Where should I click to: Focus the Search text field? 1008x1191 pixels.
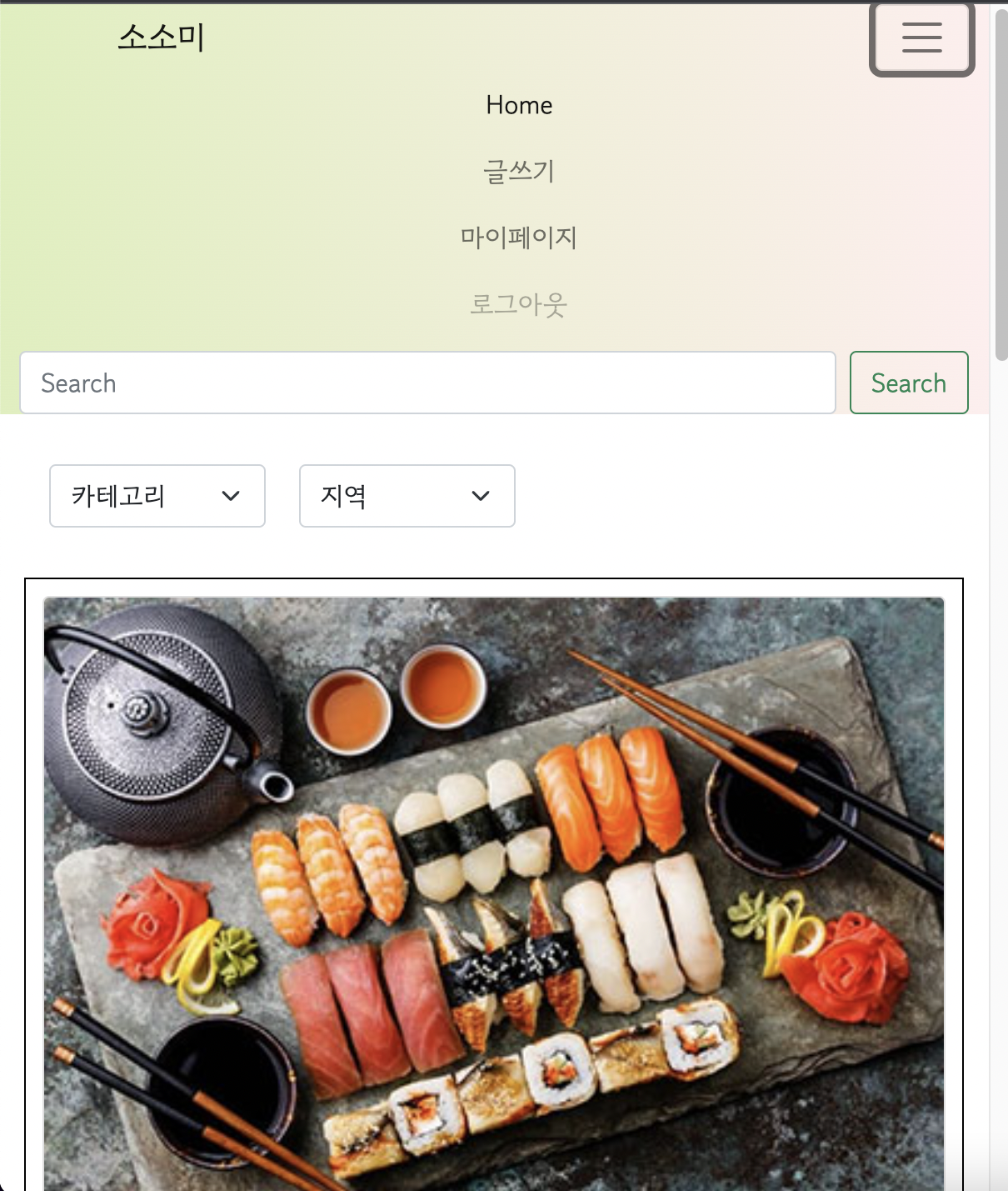(x=427, y=383)
